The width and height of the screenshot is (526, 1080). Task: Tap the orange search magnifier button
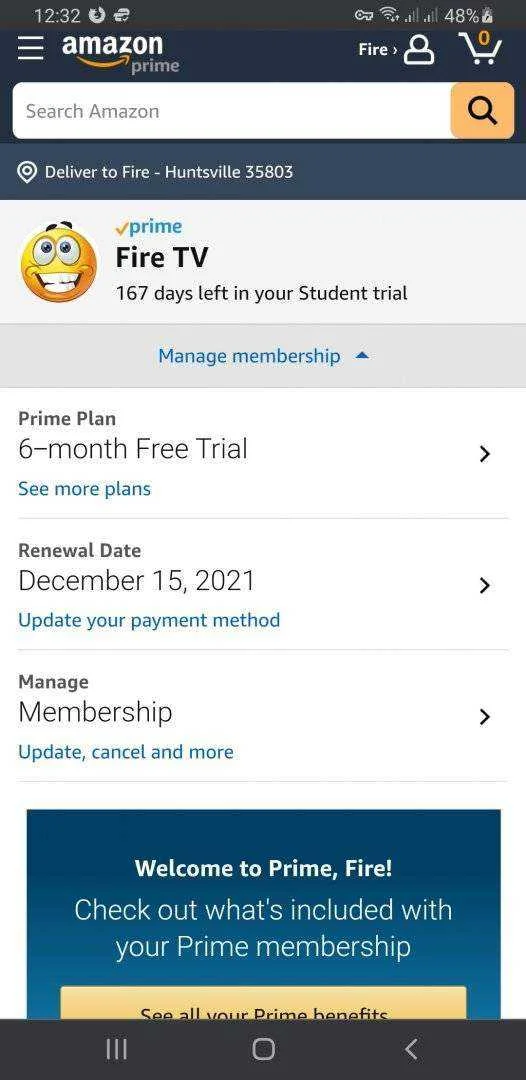(x=483, y=111)
